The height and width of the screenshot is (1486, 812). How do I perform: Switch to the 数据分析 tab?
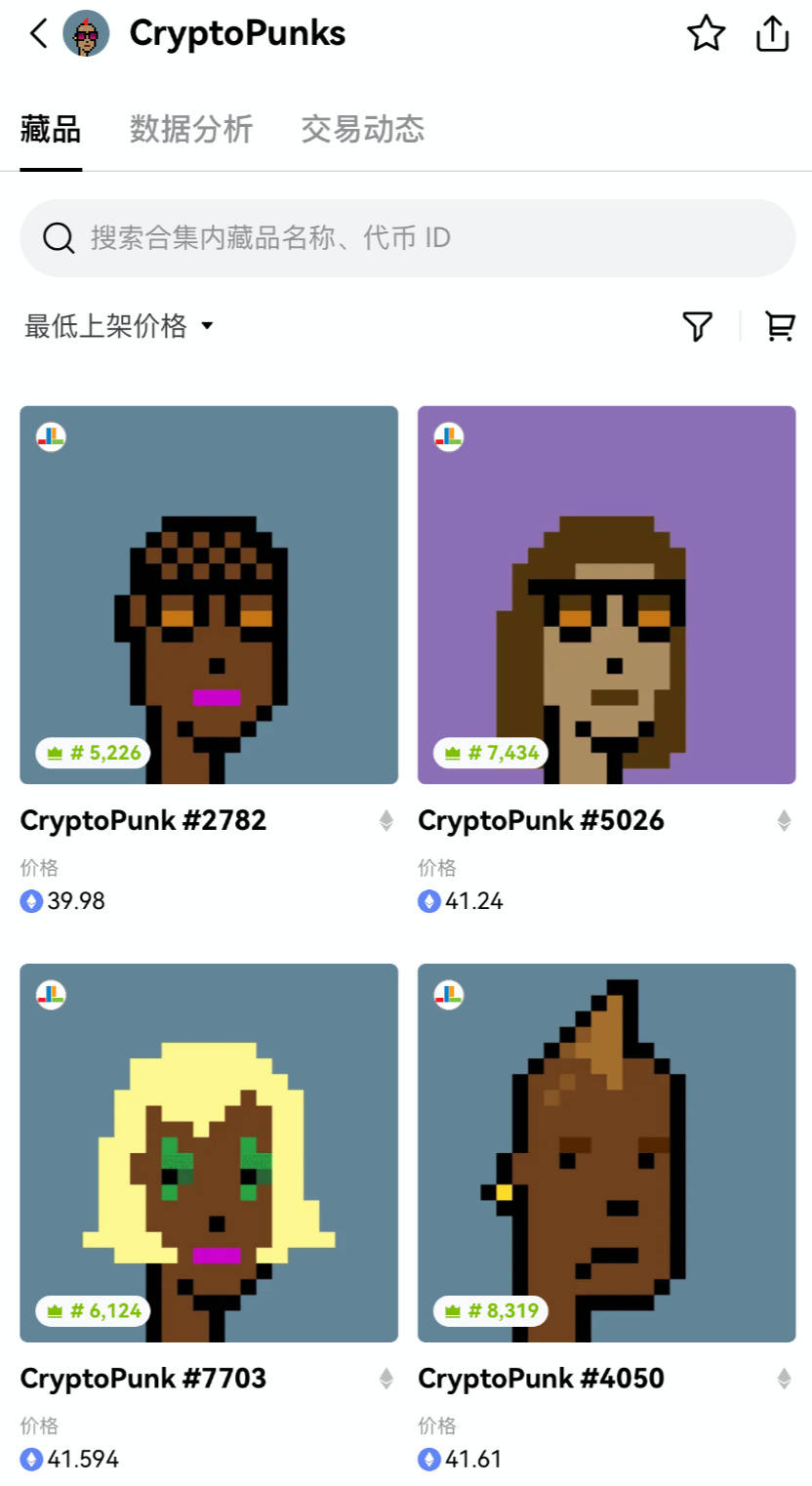coord(191,129)
